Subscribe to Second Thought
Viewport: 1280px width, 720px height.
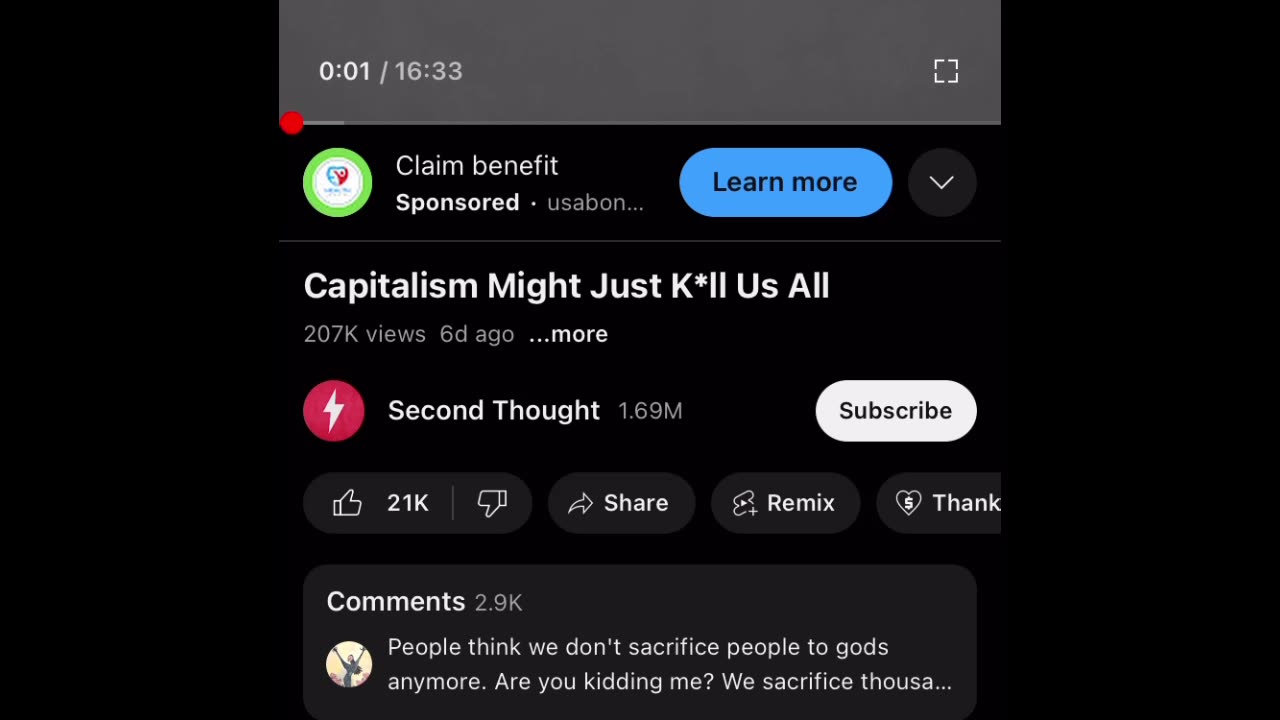895,411
